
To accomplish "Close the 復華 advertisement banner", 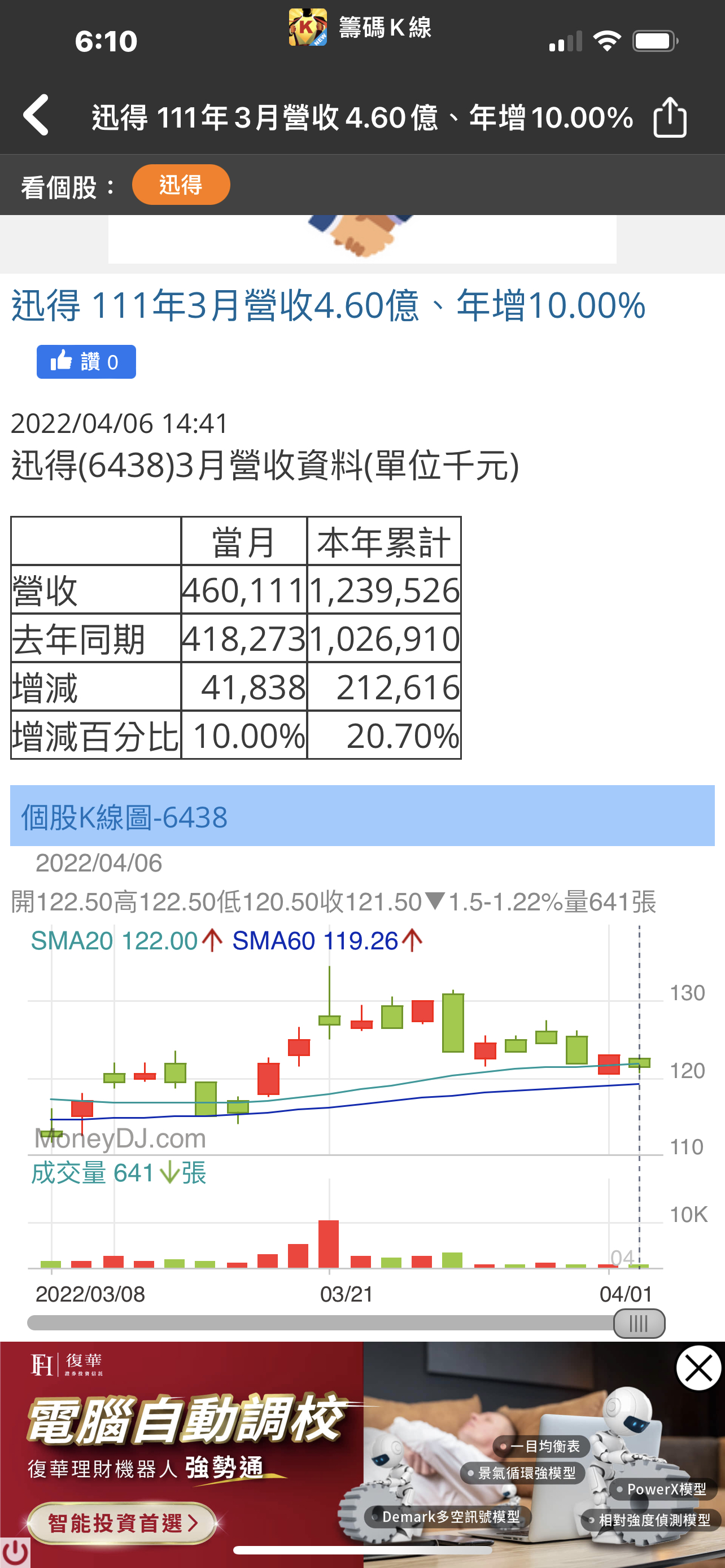I will (x=698, y=1368).
